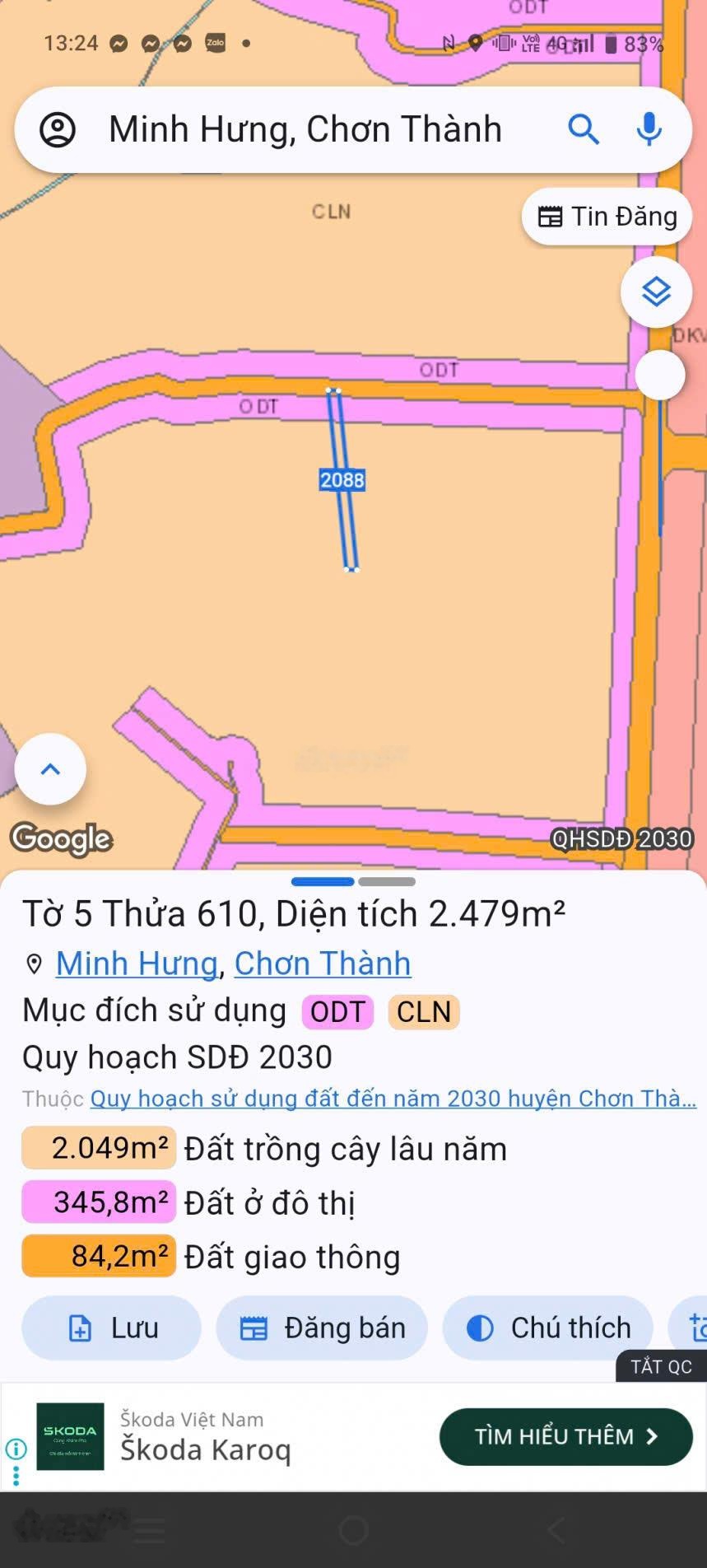Start voice search with microphone

[649, 129]
